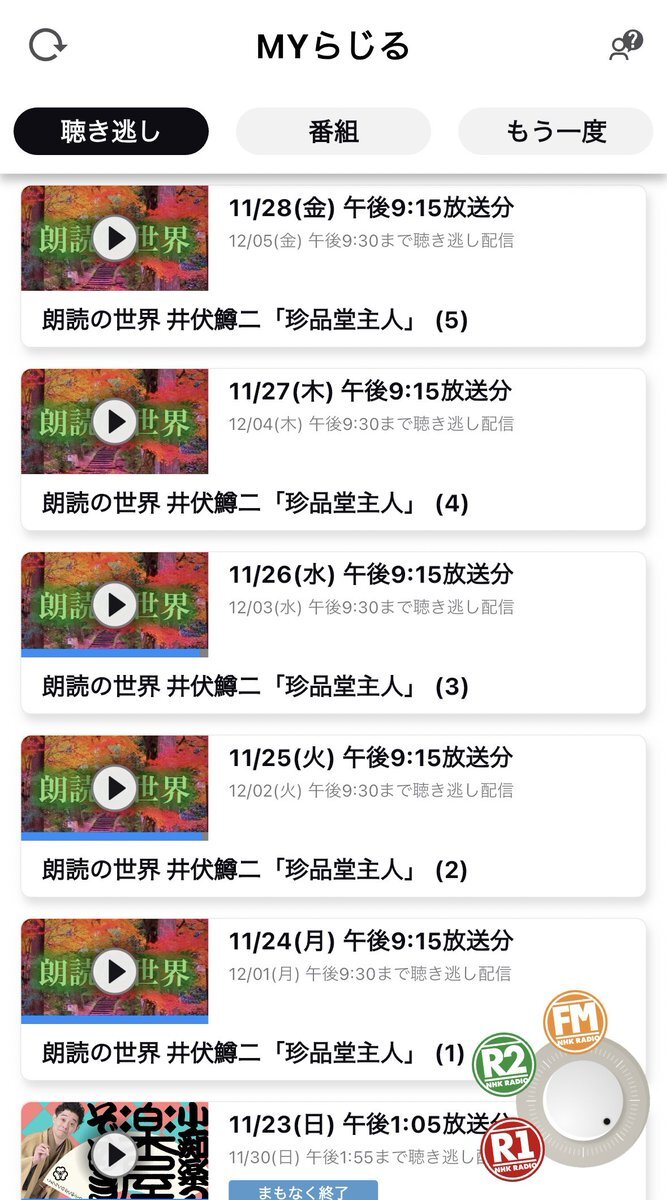This screenshot has height=1200, width=667.
Task: Switch to the もう一度 tab
Action: [555, 131]
